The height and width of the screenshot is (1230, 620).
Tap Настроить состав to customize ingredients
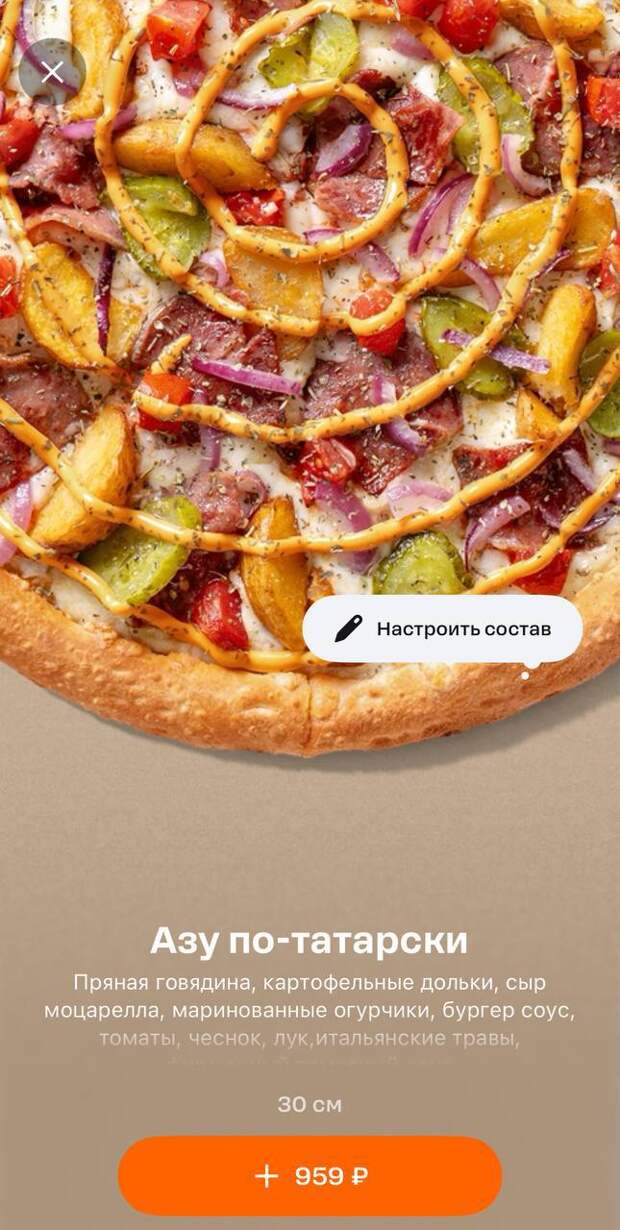coord(443,629)
